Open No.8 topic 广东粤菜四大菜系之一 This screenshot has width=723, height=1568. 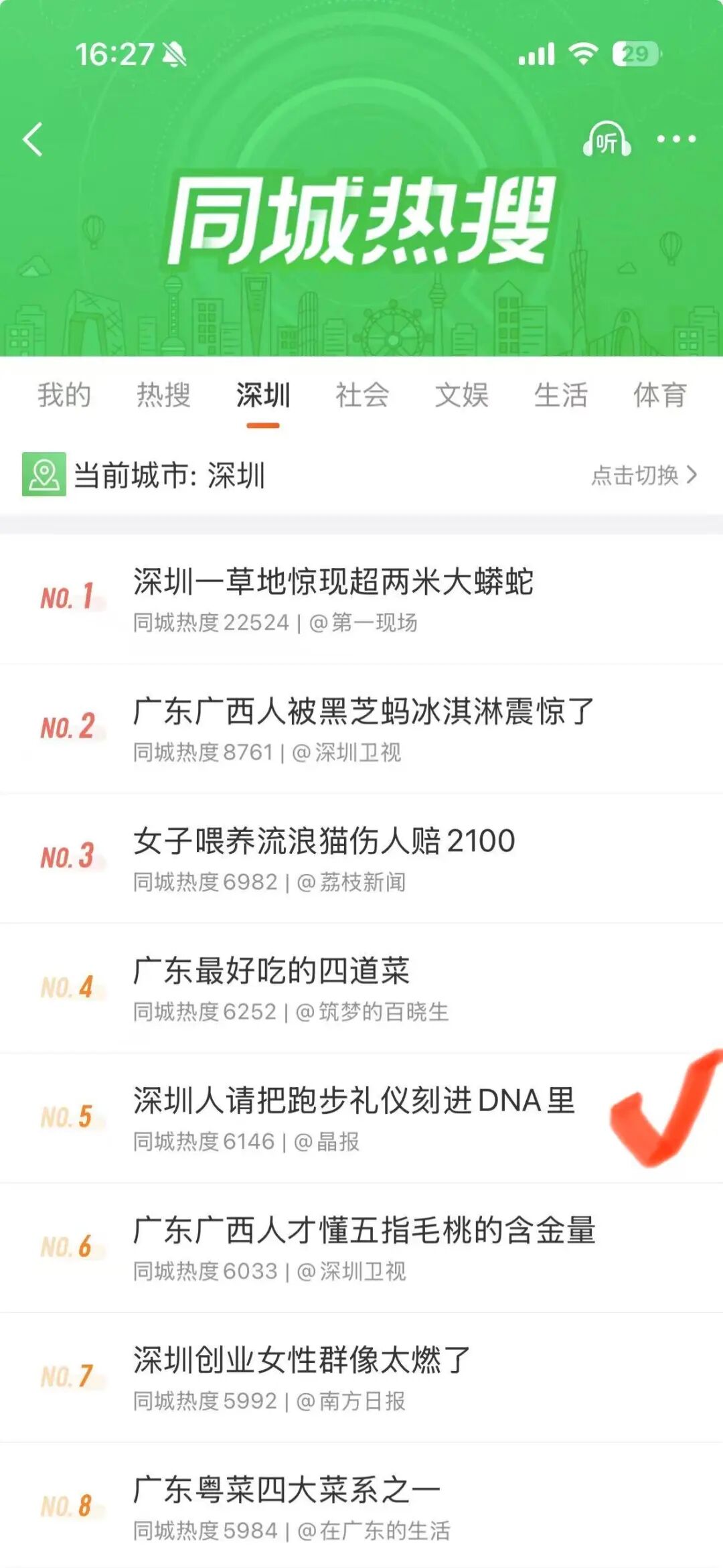287,1490
